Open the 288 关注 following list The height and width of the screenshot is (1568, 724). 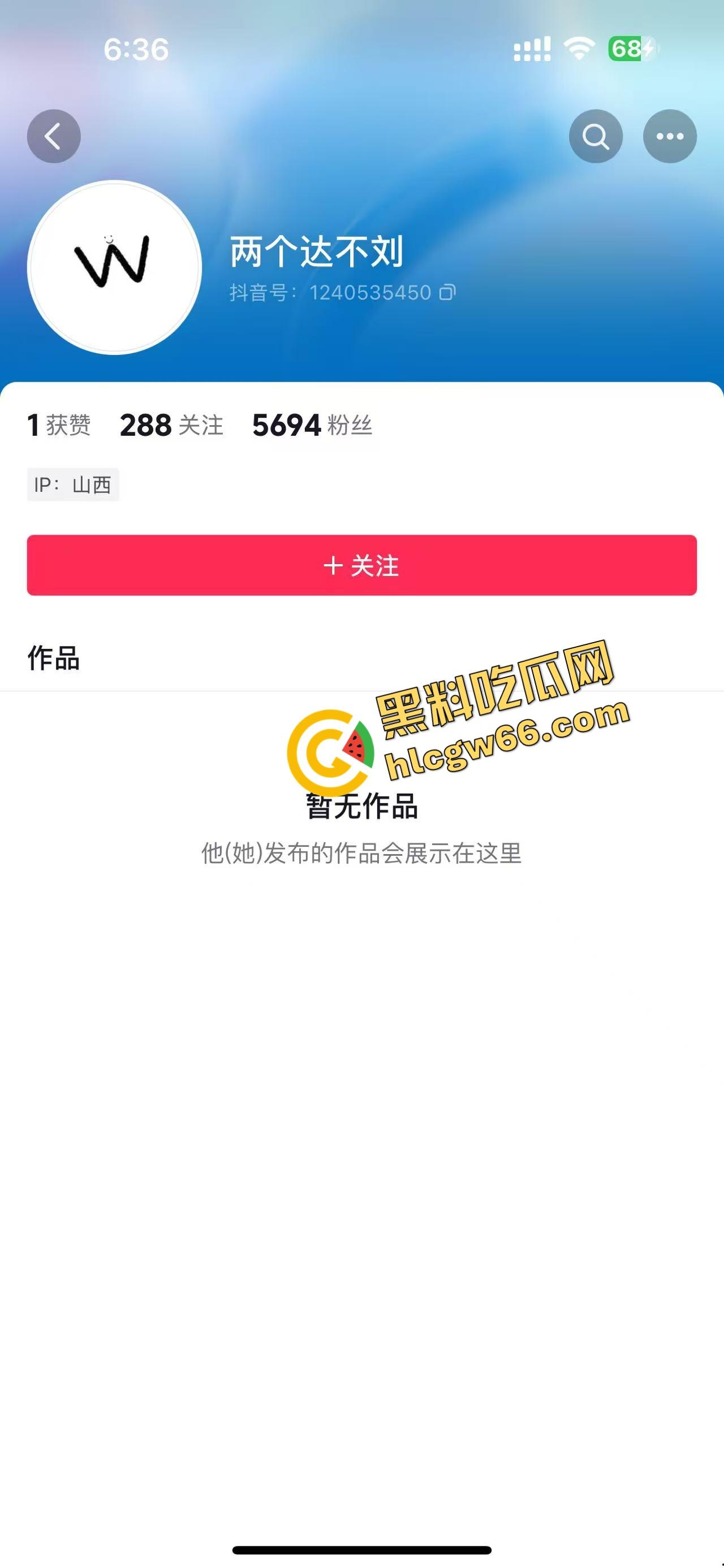click(x=171, y=426)
